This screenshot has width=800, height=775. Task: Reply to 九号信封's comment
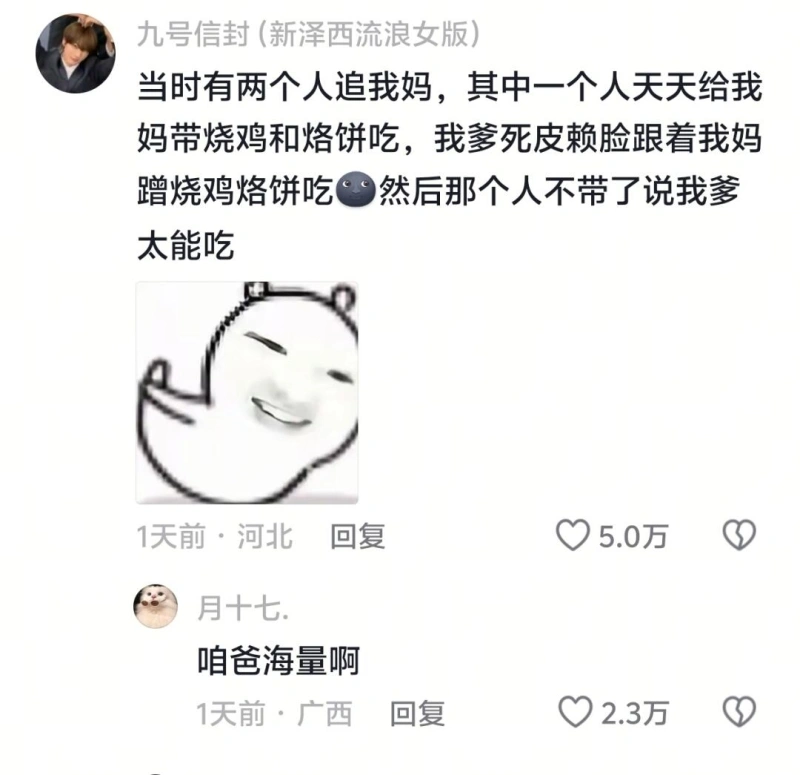point(358,537)
